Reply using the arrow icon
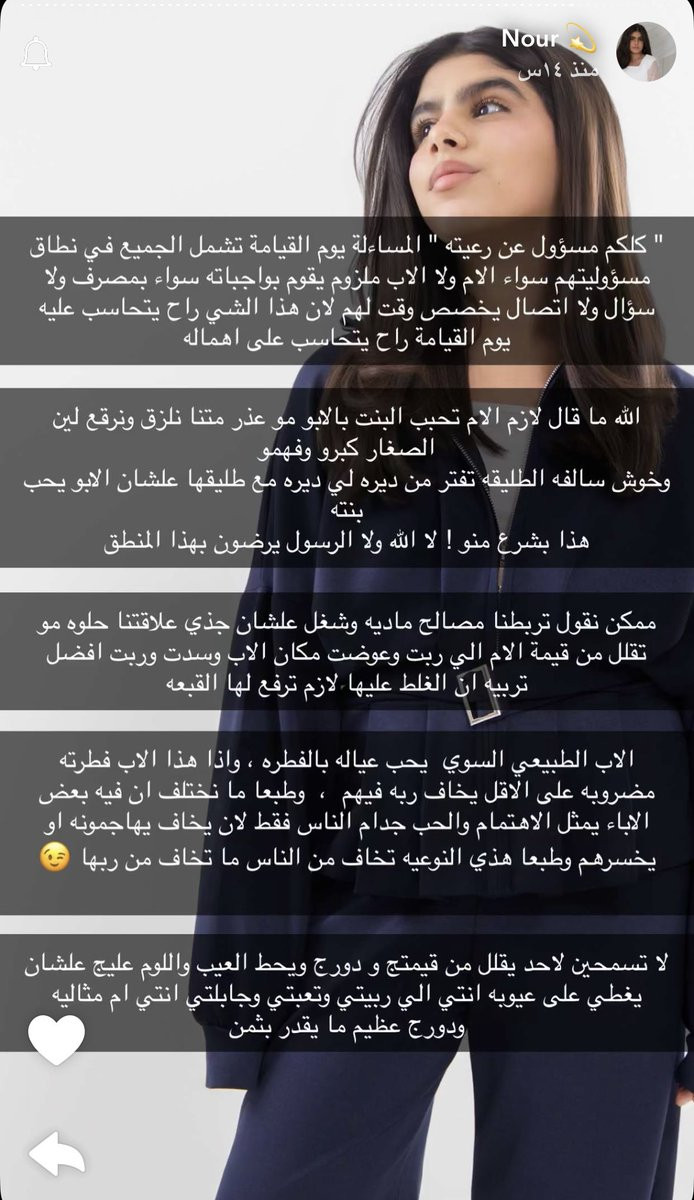The height and width of the screenshot is (1200, 694). (56, 1155)
